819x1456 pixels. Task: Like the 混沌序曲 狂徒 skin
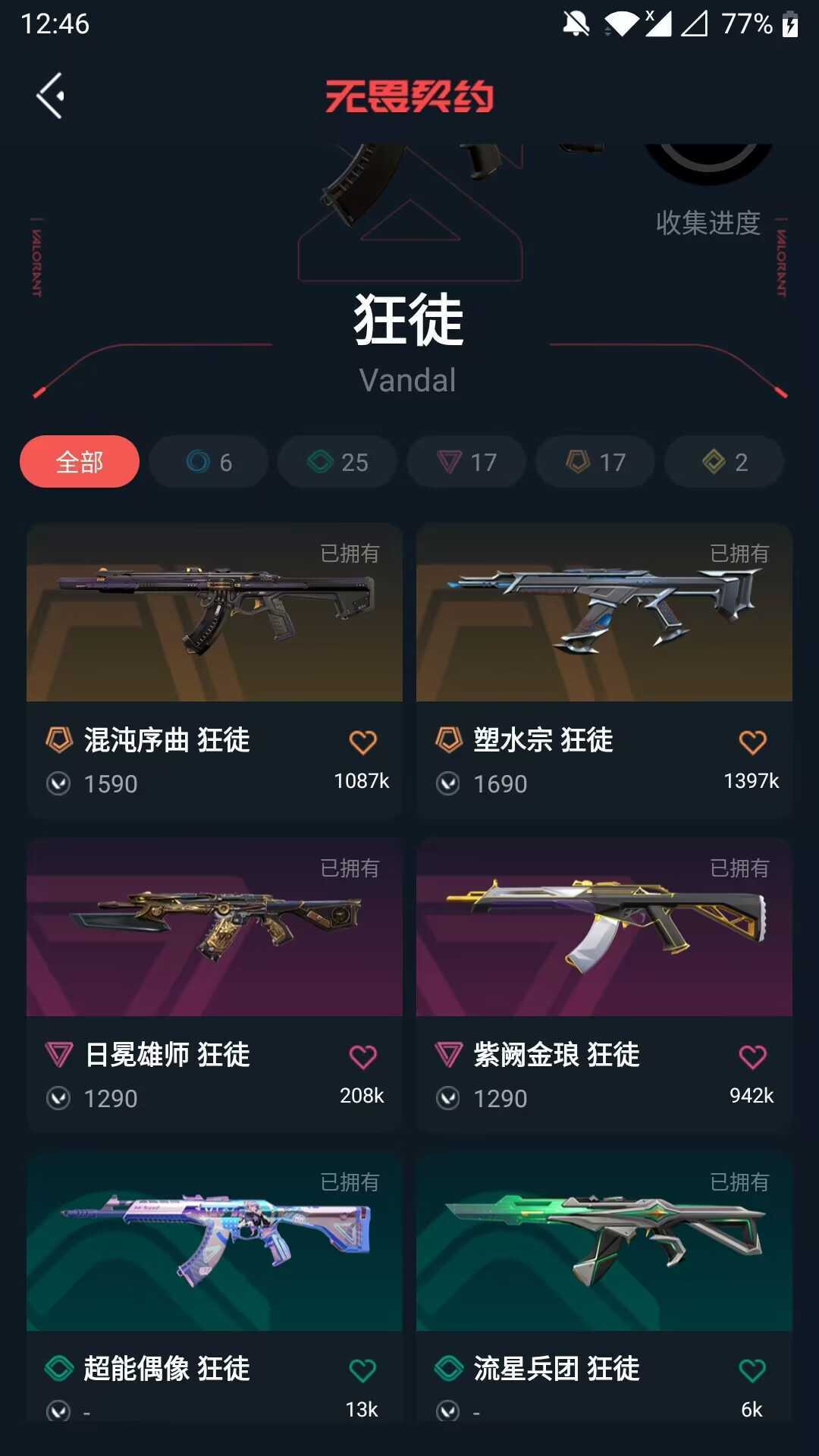[x=362, y=742]
